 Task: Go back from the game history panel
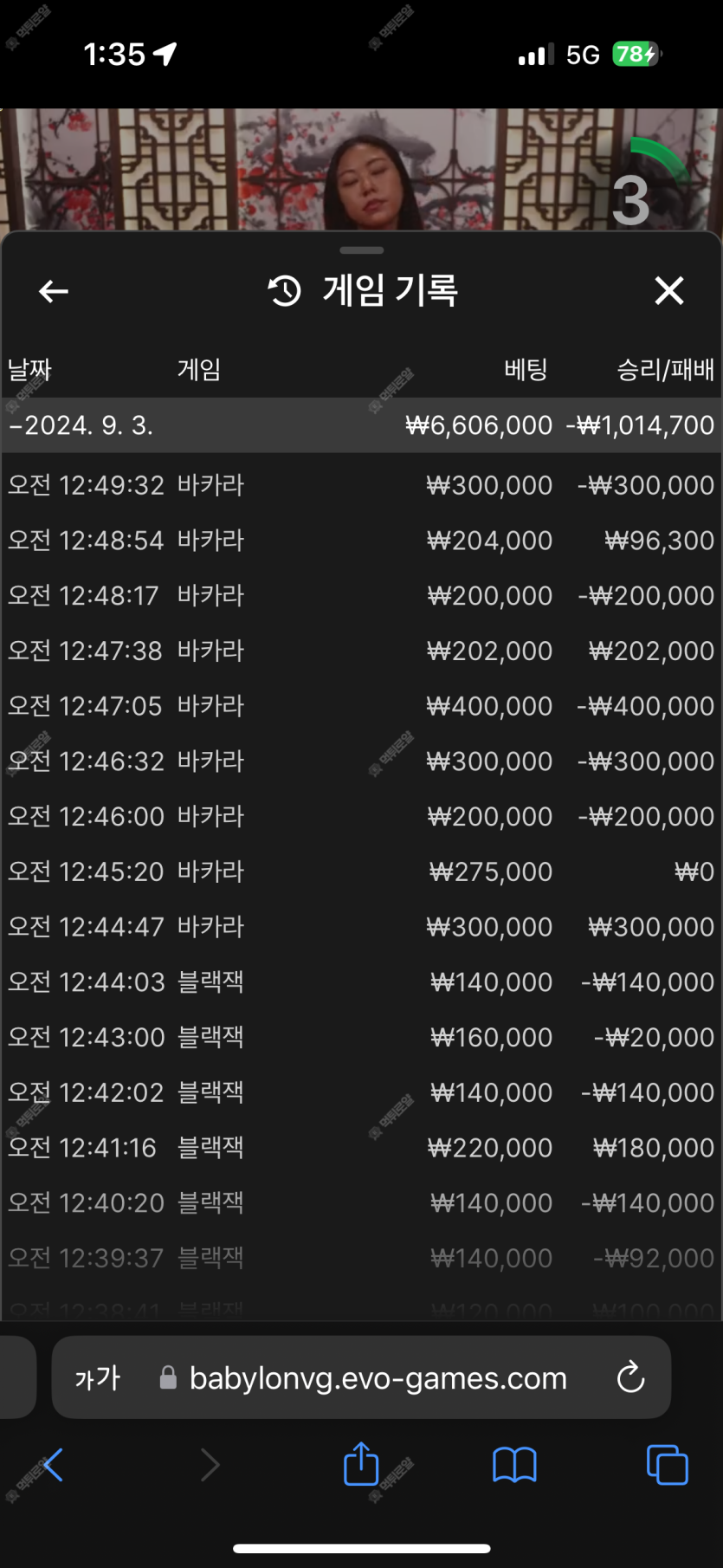coord(54,291)
